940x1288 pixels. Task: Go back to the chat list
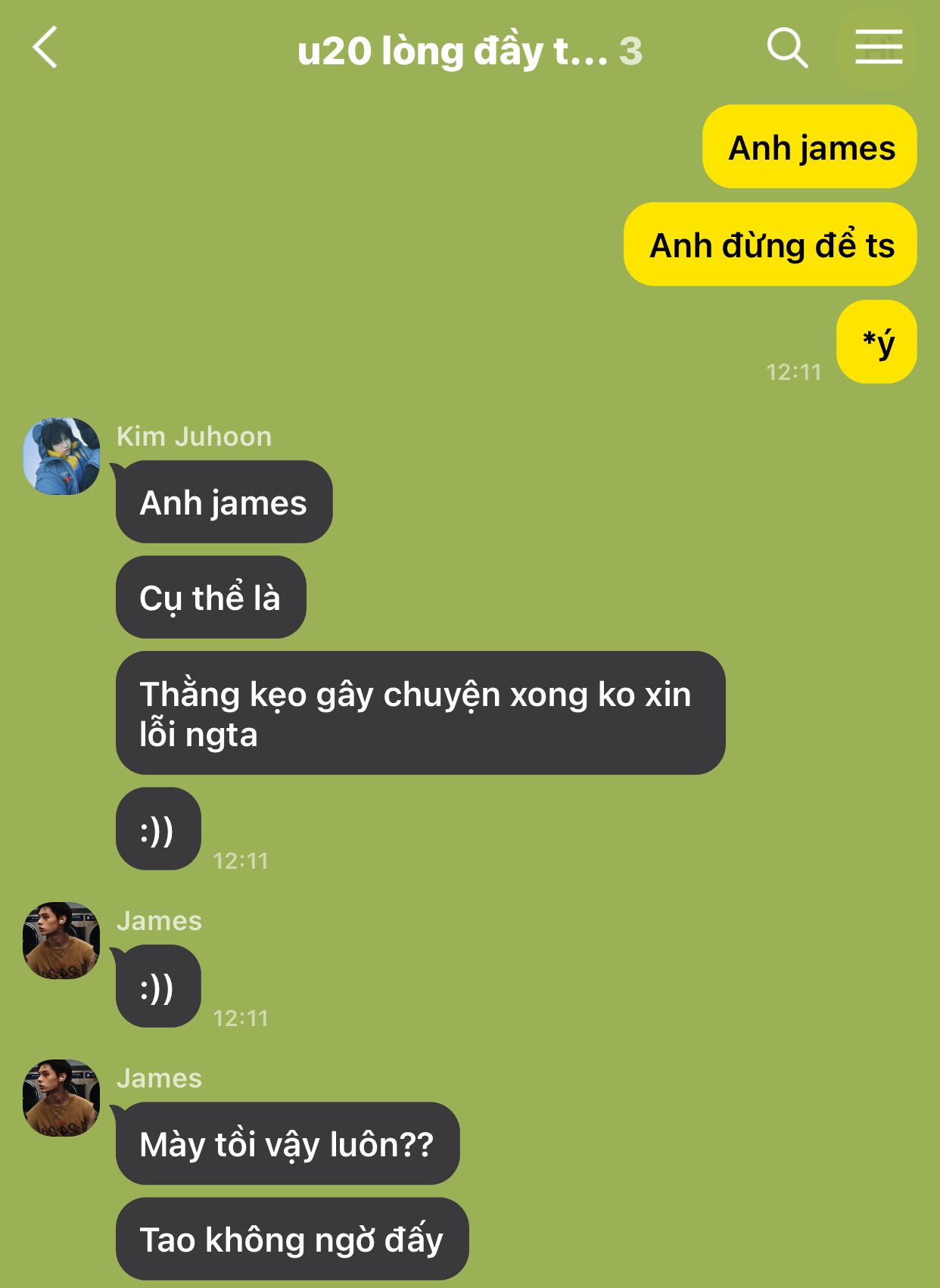(x=45, y=48)
